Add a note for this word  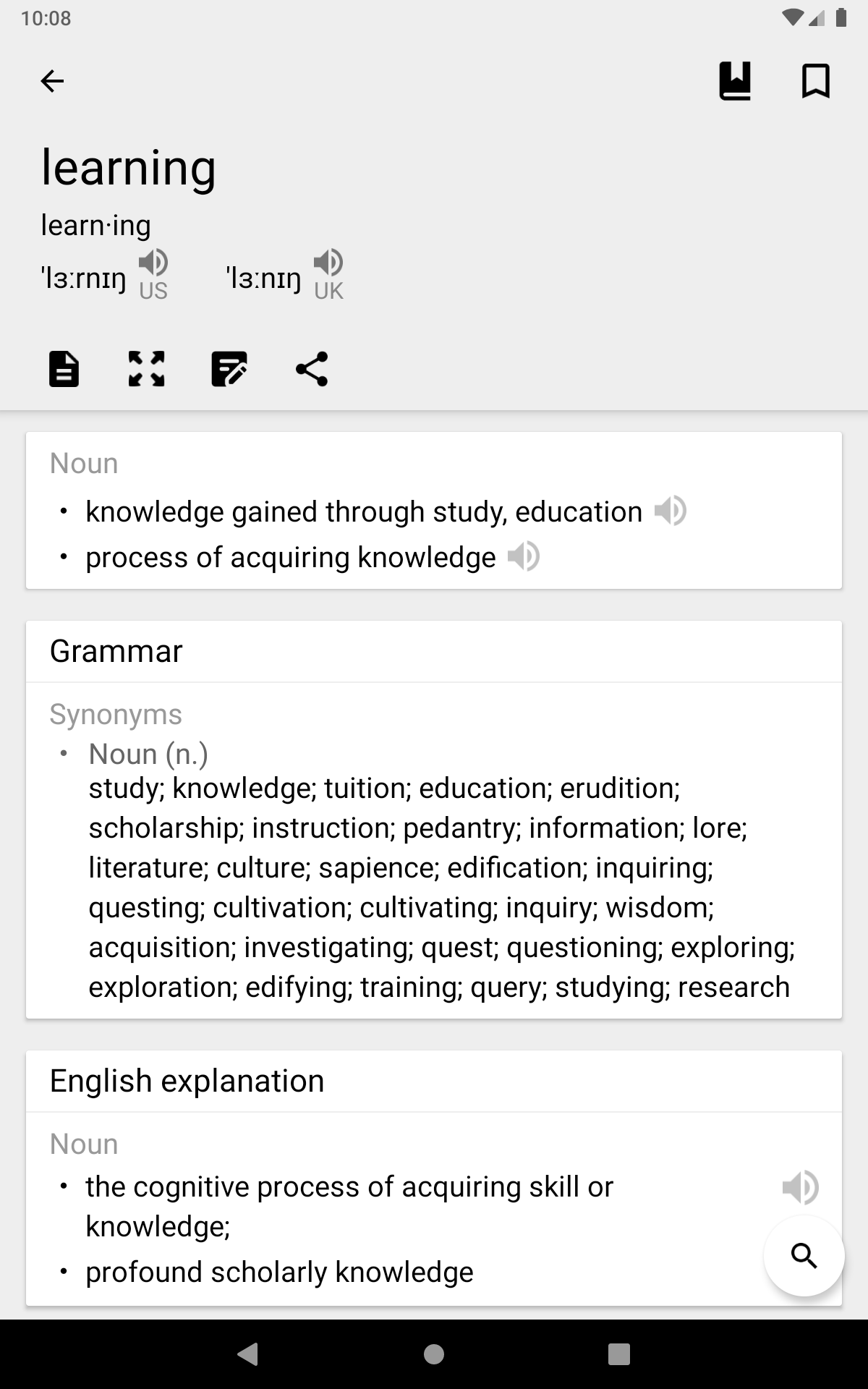click(229, 369)
